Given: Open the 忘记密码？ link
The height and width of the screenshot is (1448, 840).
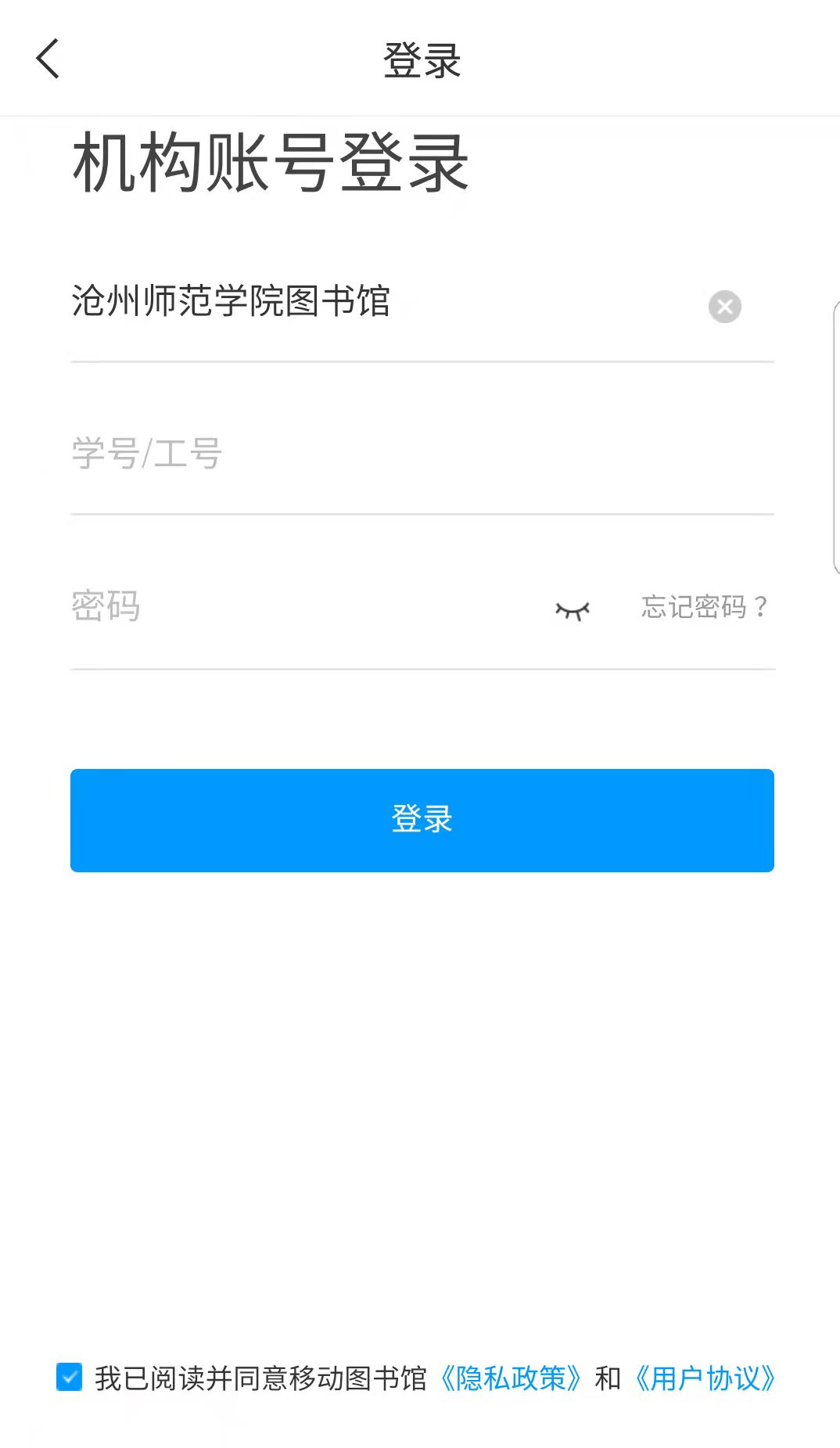Looking at the screenshot, I should [705, 606].
